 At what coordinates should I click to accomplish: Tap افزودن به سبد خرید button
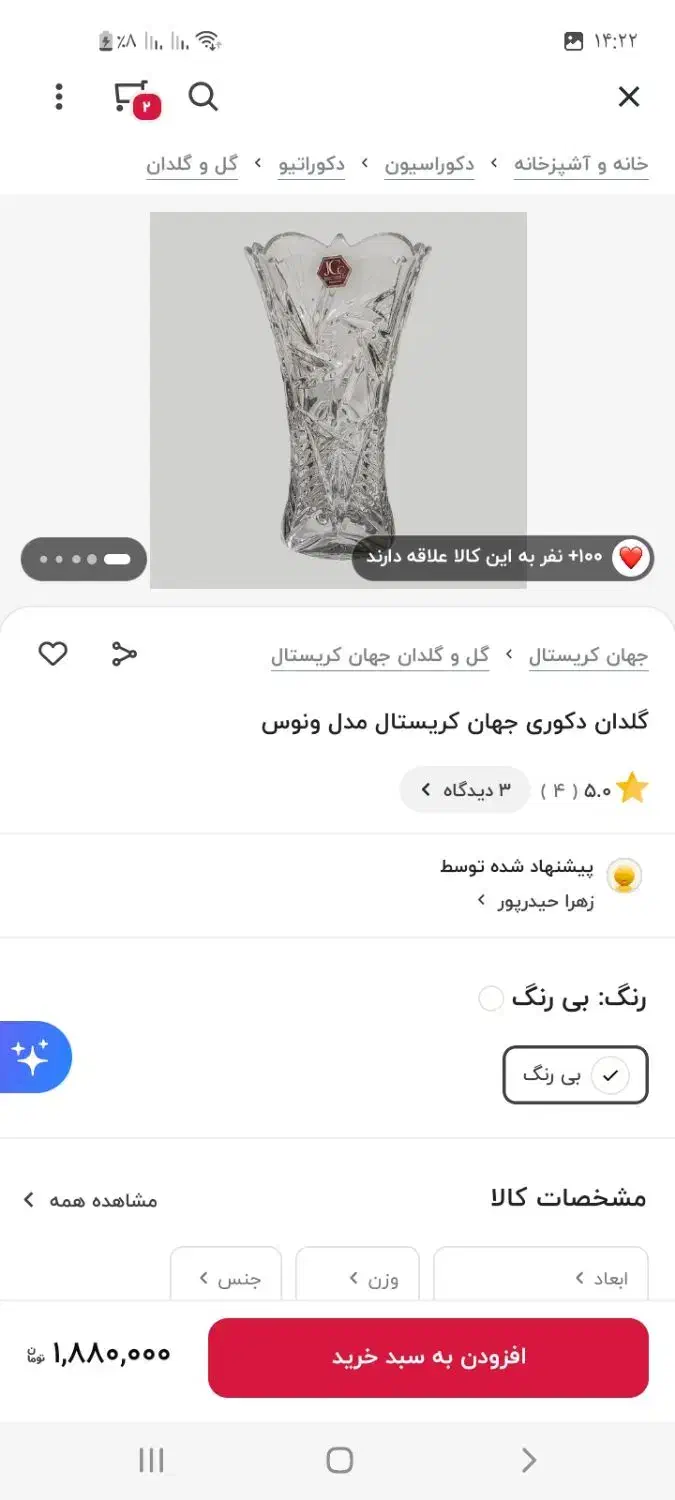click(428, 1357)
